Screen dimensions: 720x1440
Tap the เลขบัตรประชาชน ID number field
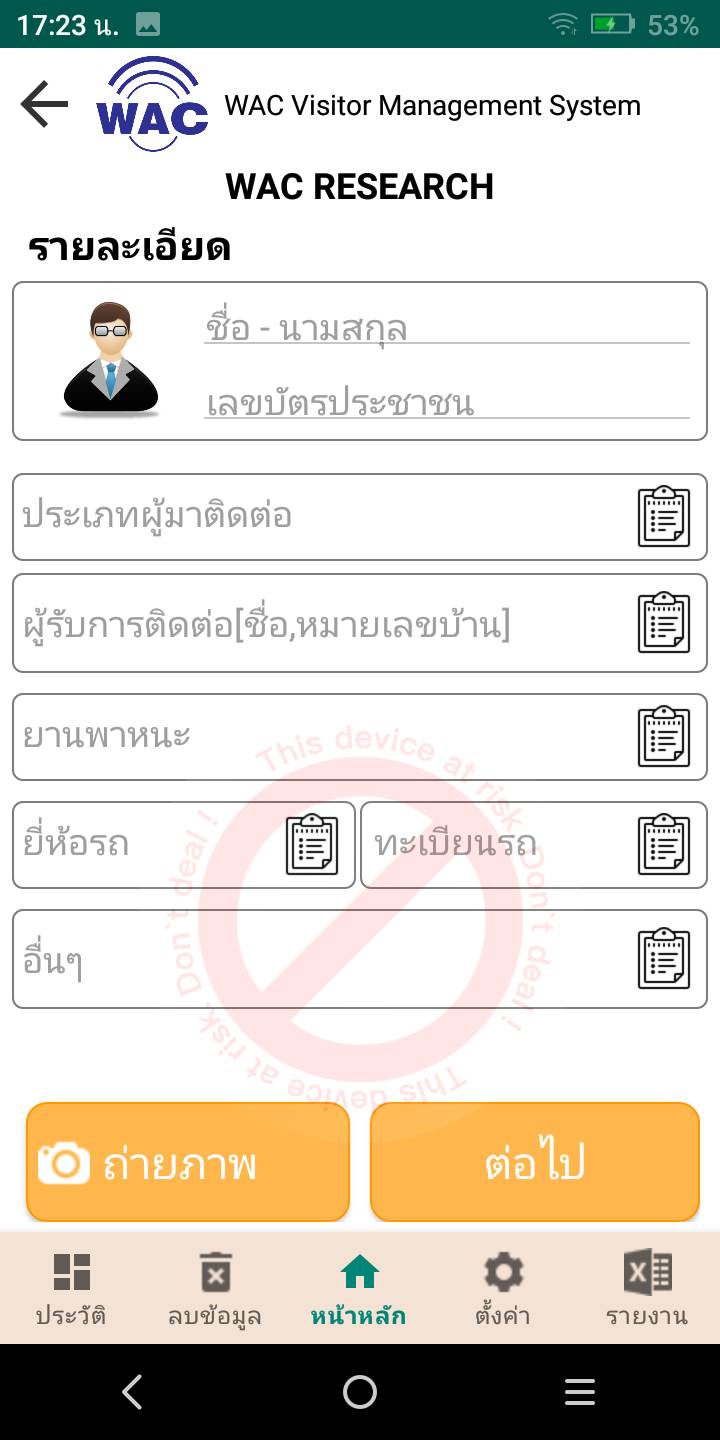coord(446,403)
